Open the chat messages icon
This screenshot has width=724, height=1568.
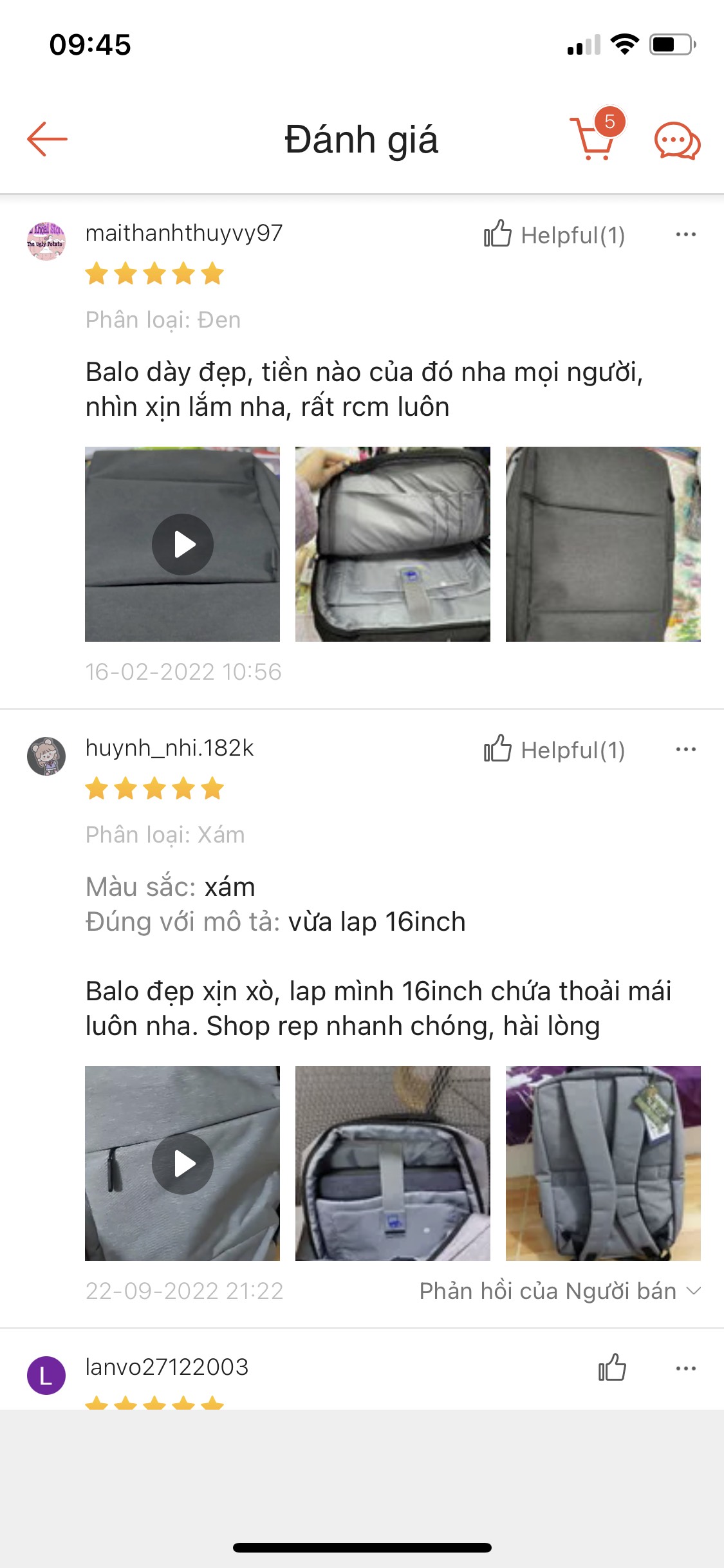tap(677, 140)
